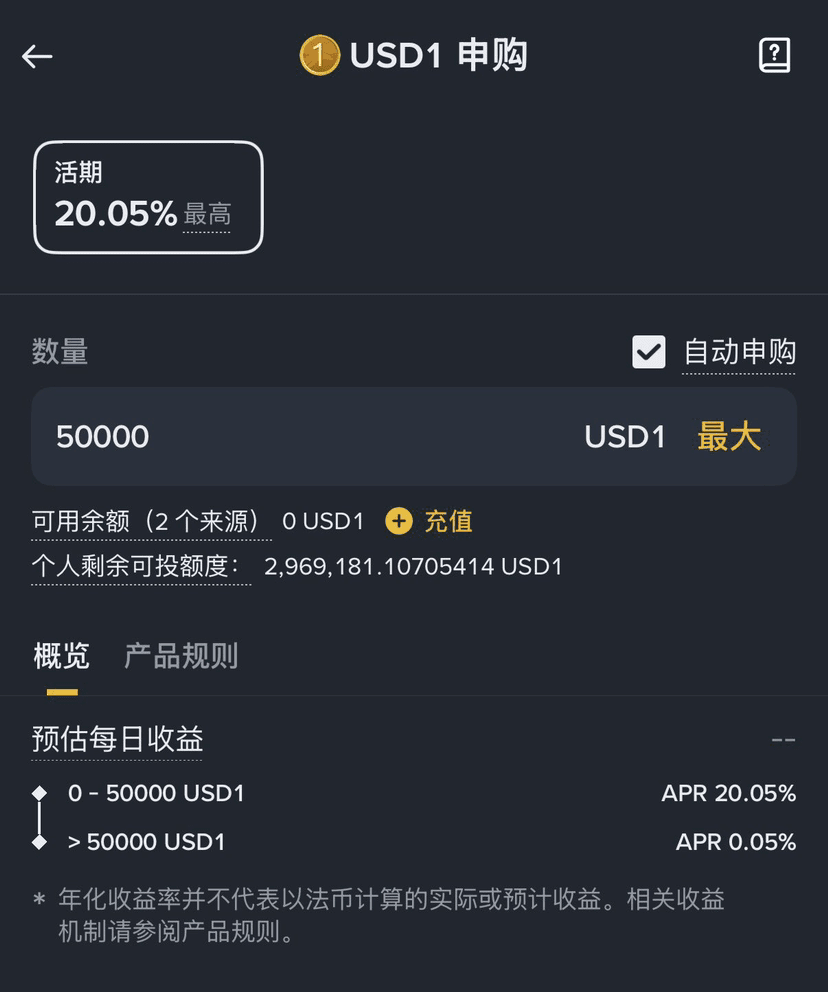Open the 充值 deposit link
The height and width of the screenshot is (992, 828).
448,521
